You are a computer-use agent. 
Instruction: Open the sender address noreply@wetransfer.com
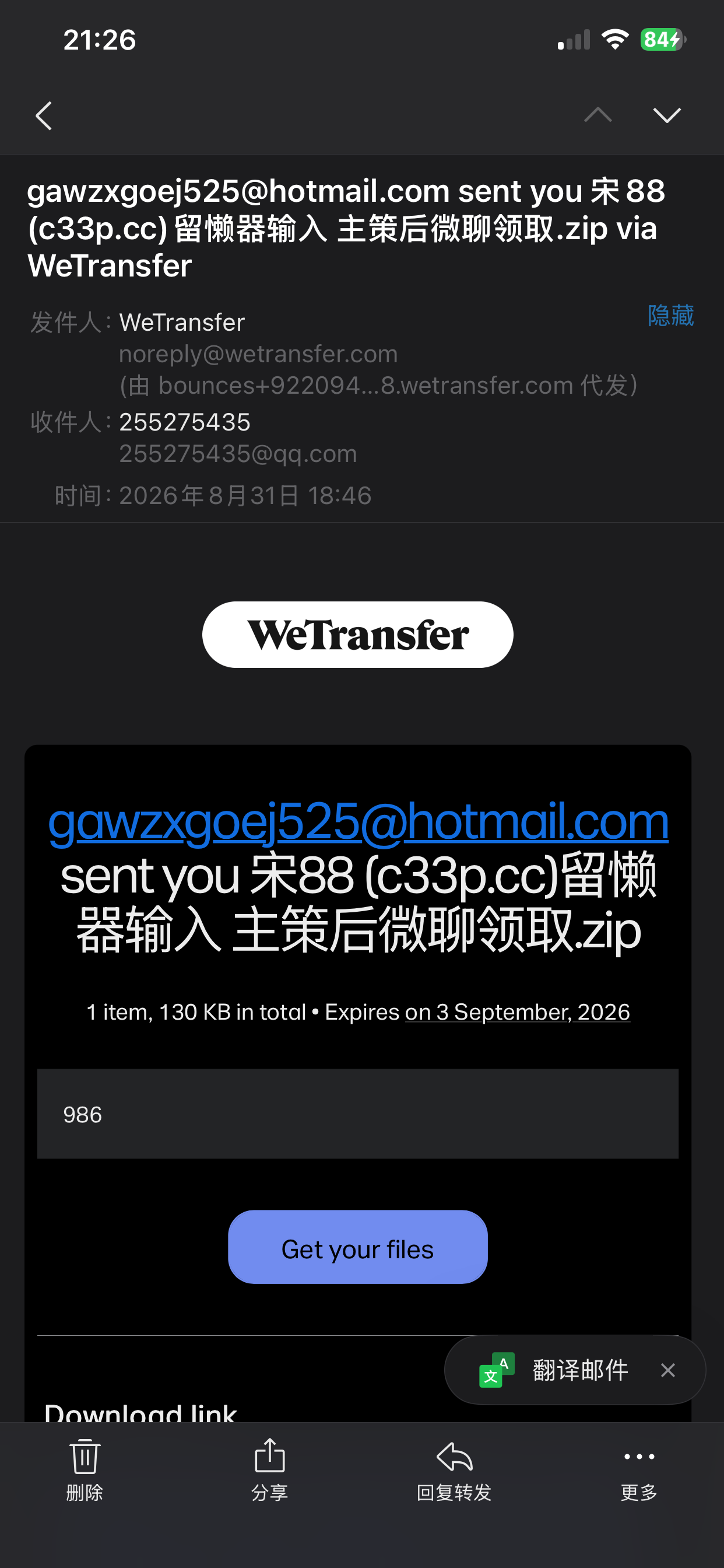pyautogui.click(x=259, y=353)
